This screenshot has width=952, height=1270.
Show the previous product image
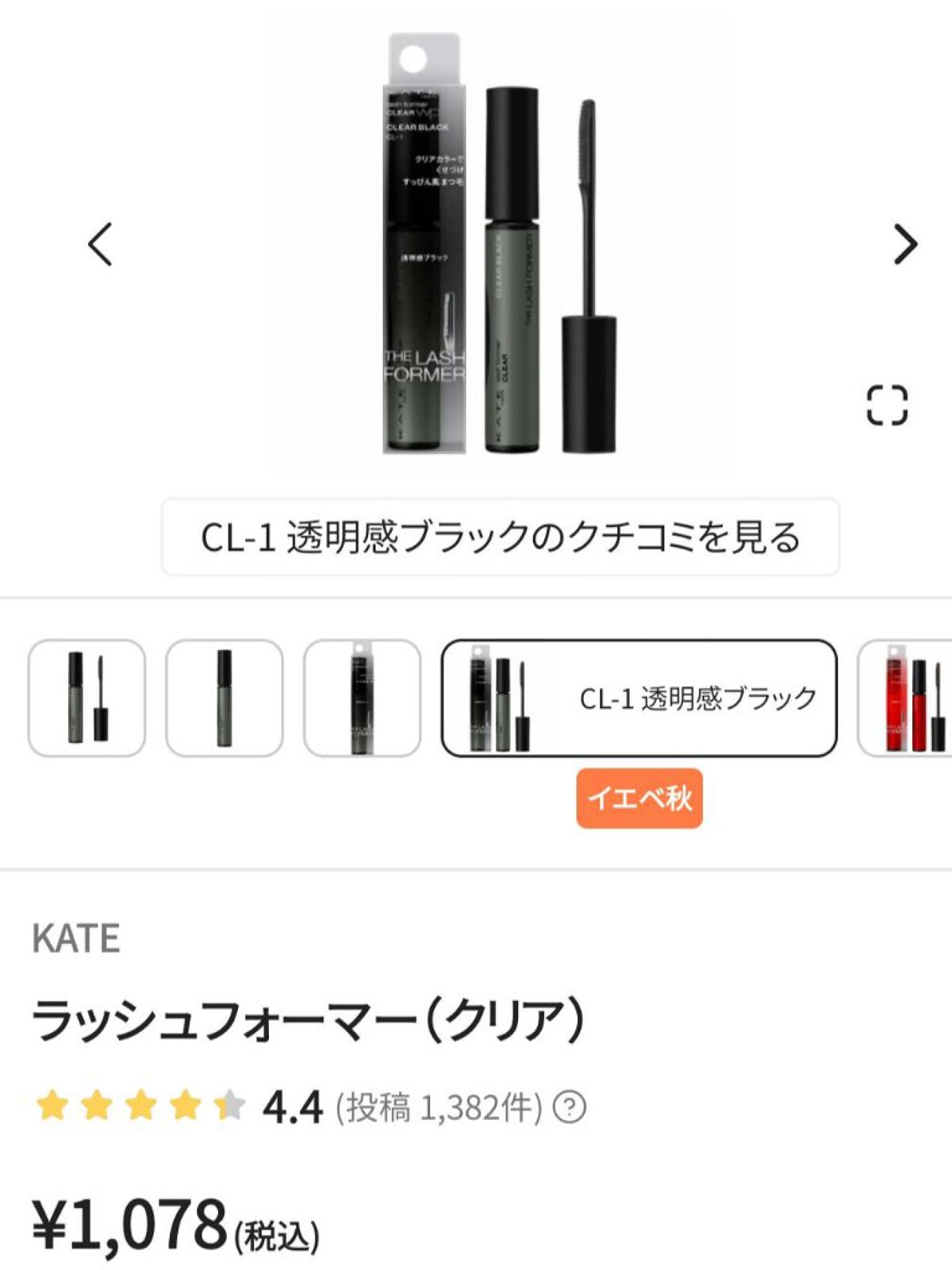[100, 244]
